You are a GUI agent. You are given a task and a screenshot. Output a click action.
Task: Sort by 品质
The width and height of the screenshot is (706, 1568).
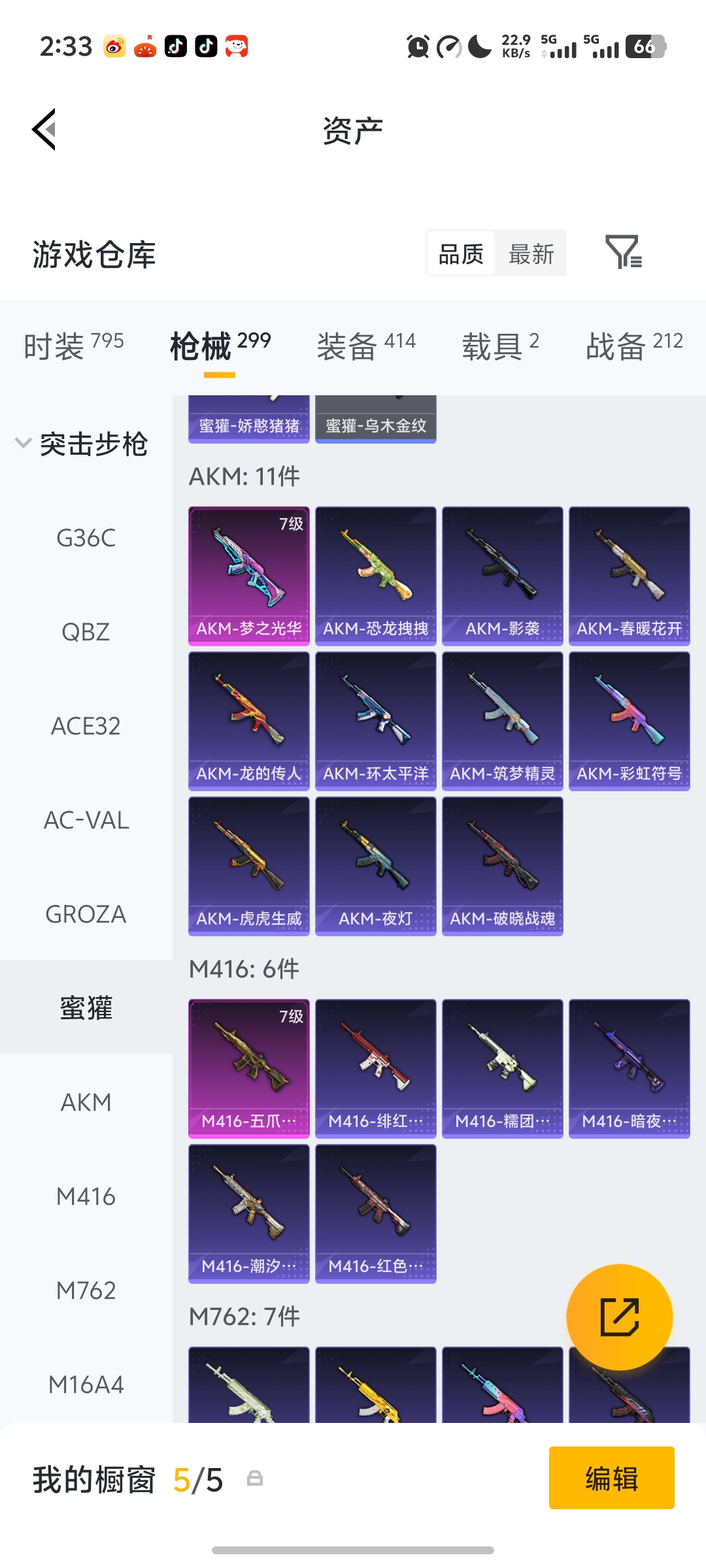[x=461, y=253]
